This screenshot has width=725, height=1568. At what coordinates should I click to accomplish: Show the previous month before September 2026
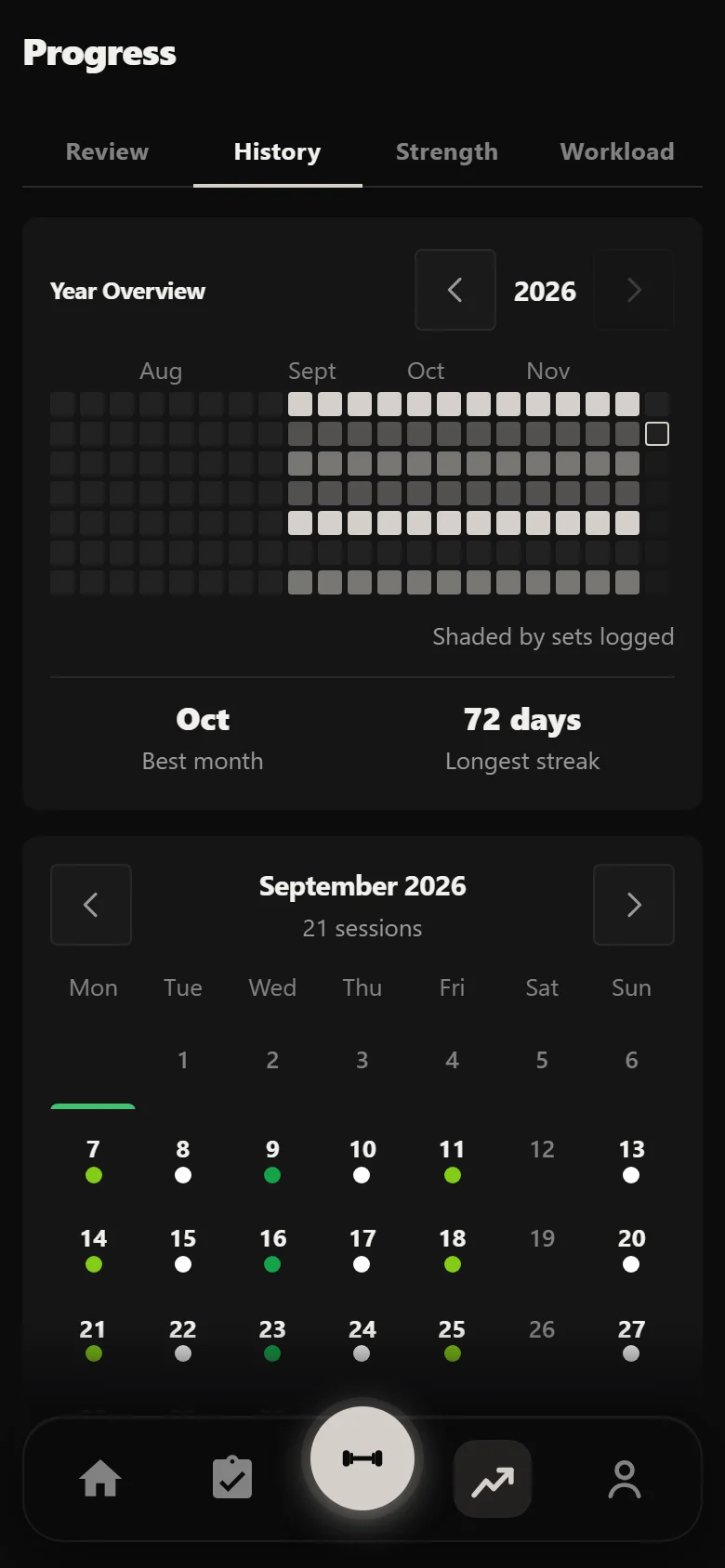pyautogui.click(x=91, y=905)
